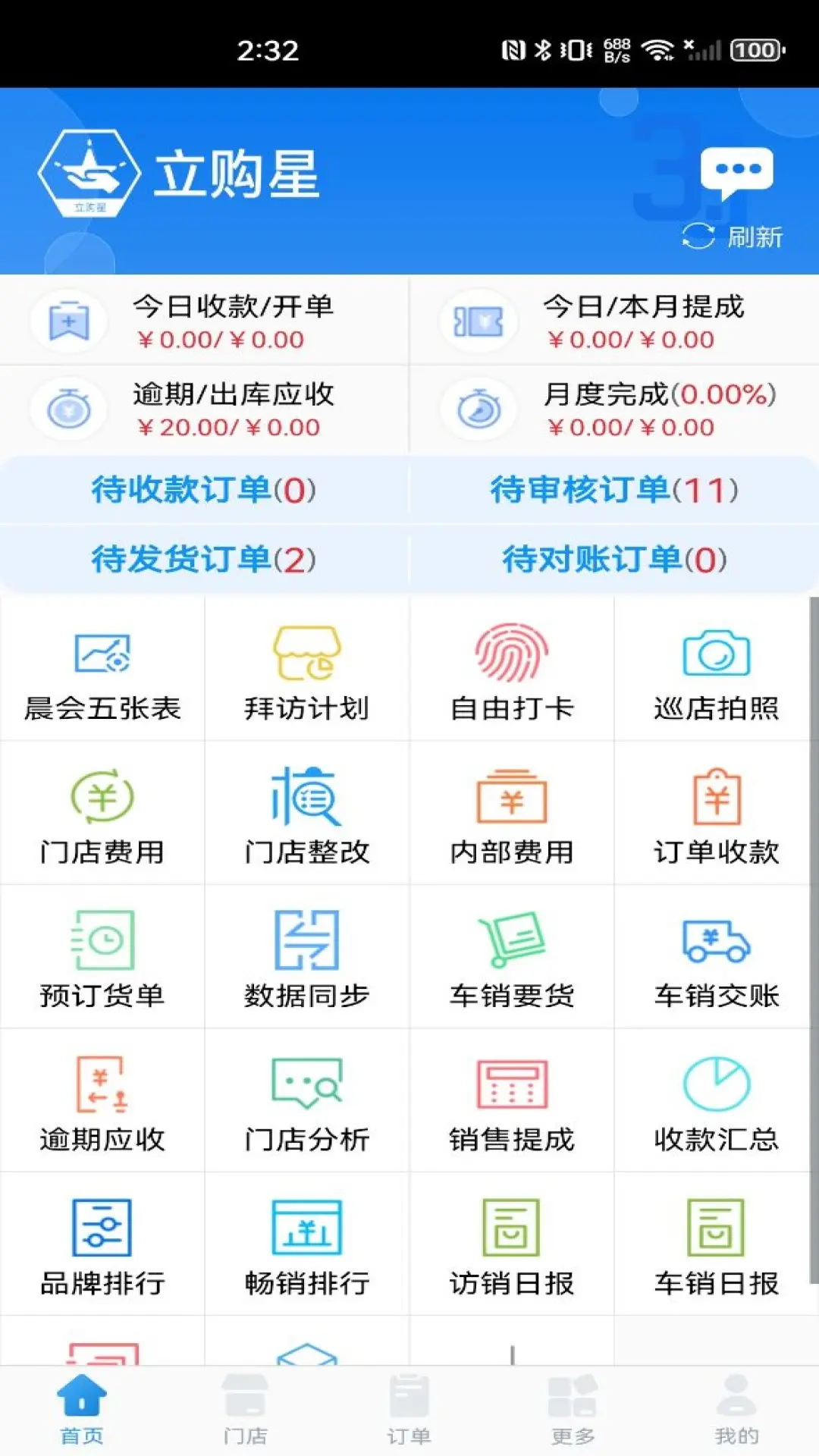The height and width of the screenshot is (1456, 819).
Task: Open 订单收款 order payment
Action: point(716,814)
